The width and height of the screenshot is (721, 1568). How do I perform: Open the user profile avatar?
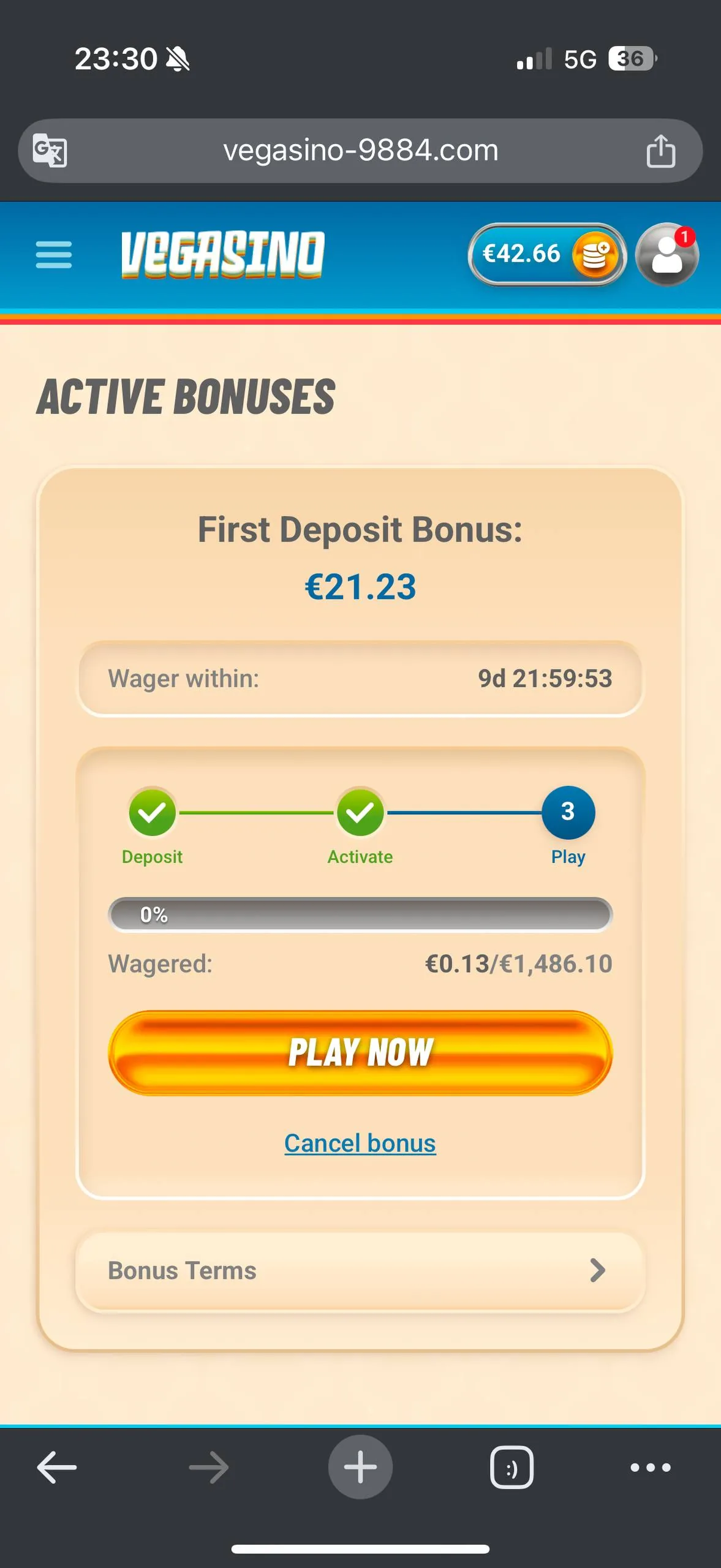click(x=667, y=254)
